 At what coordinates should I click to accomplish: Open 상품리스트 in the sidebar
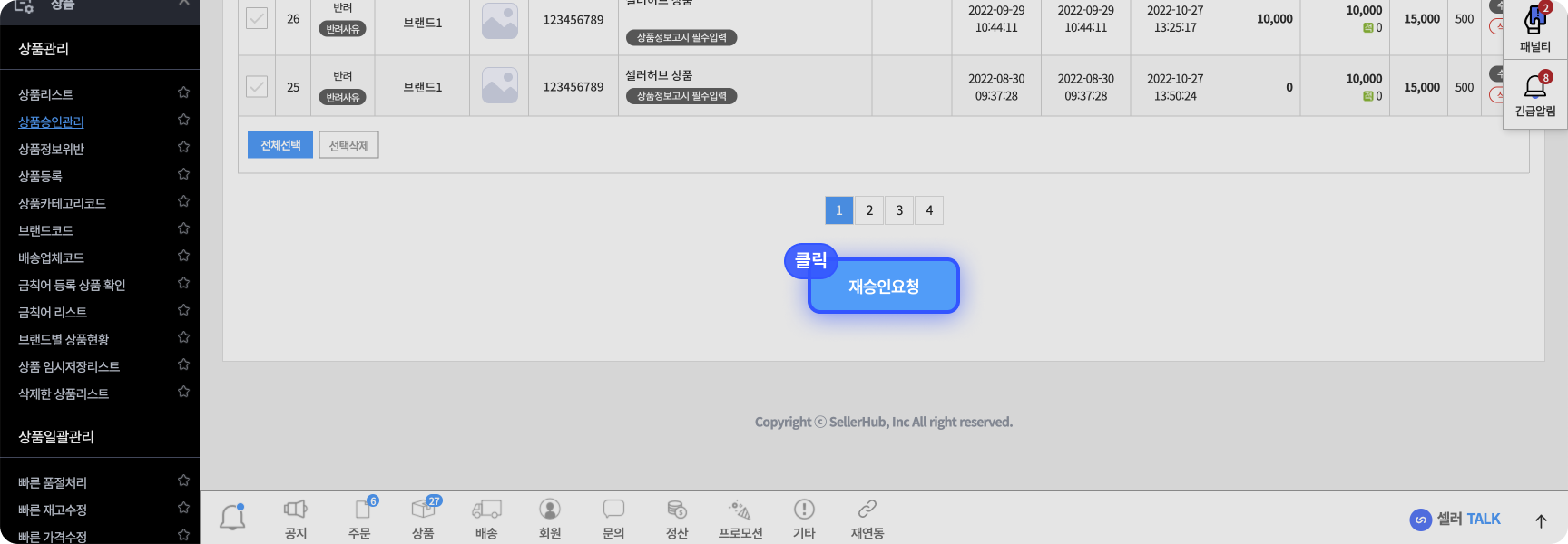pyautogui.click(x=46, y=94)
